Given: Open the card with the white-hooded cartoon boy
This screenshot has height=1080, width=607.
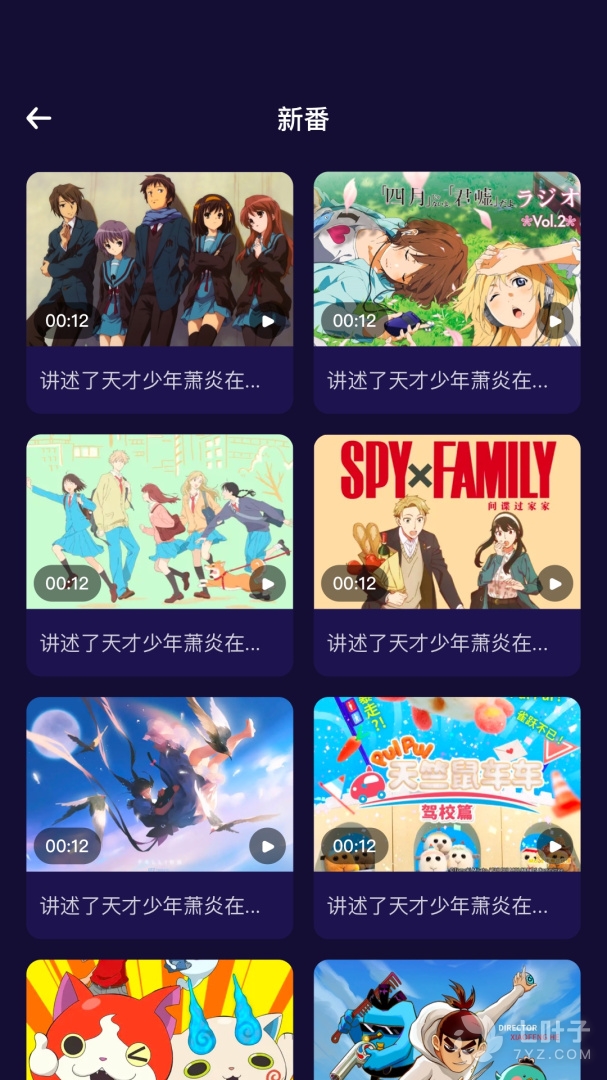Looking at the screenshot, I should pos(447,1020).
